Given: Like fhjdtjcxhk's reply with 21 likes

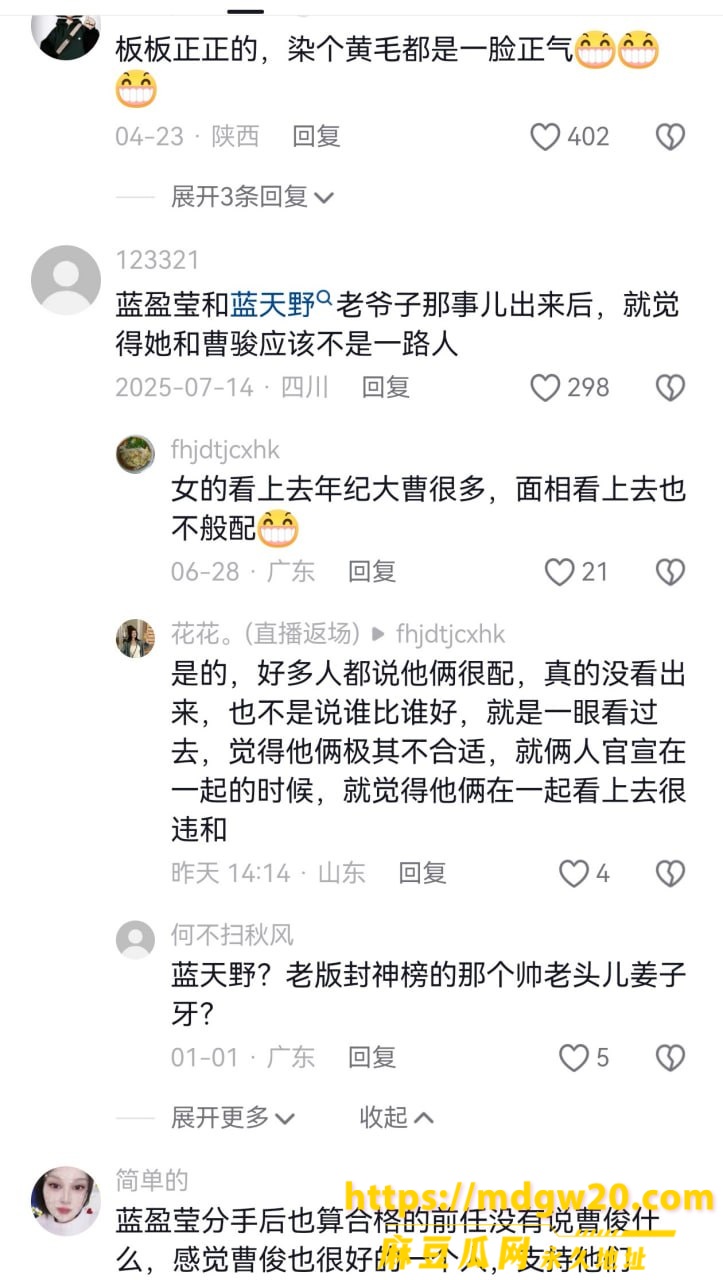Looking at the screenshot, I should pos(560,572).
